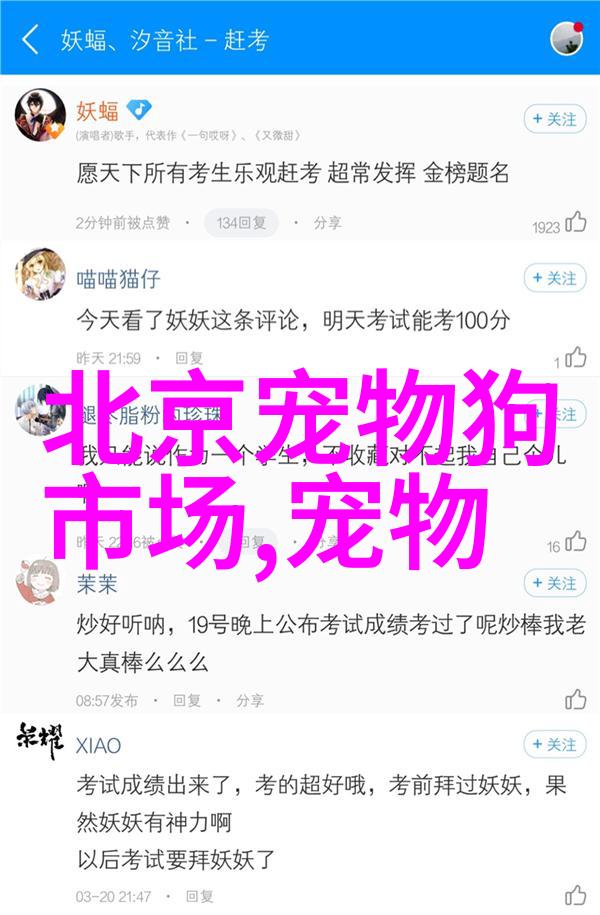Follow user 妖蝠
The height and width of the screenshot is (915, 600).
(x=554, y=119)
